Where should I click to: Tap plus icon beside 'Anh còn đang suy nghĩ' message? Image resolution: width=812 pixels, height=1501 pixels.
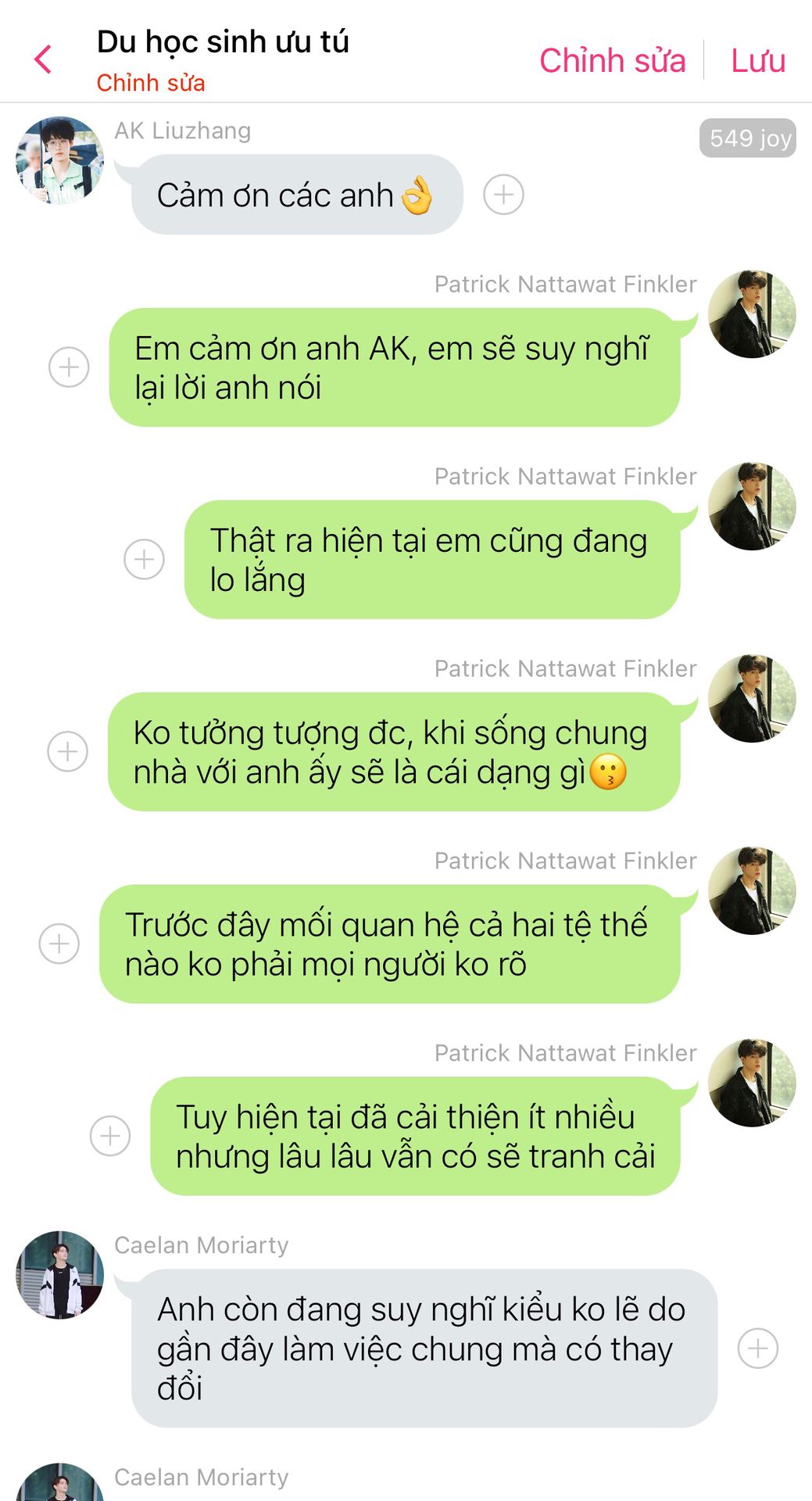(757, 1348)
